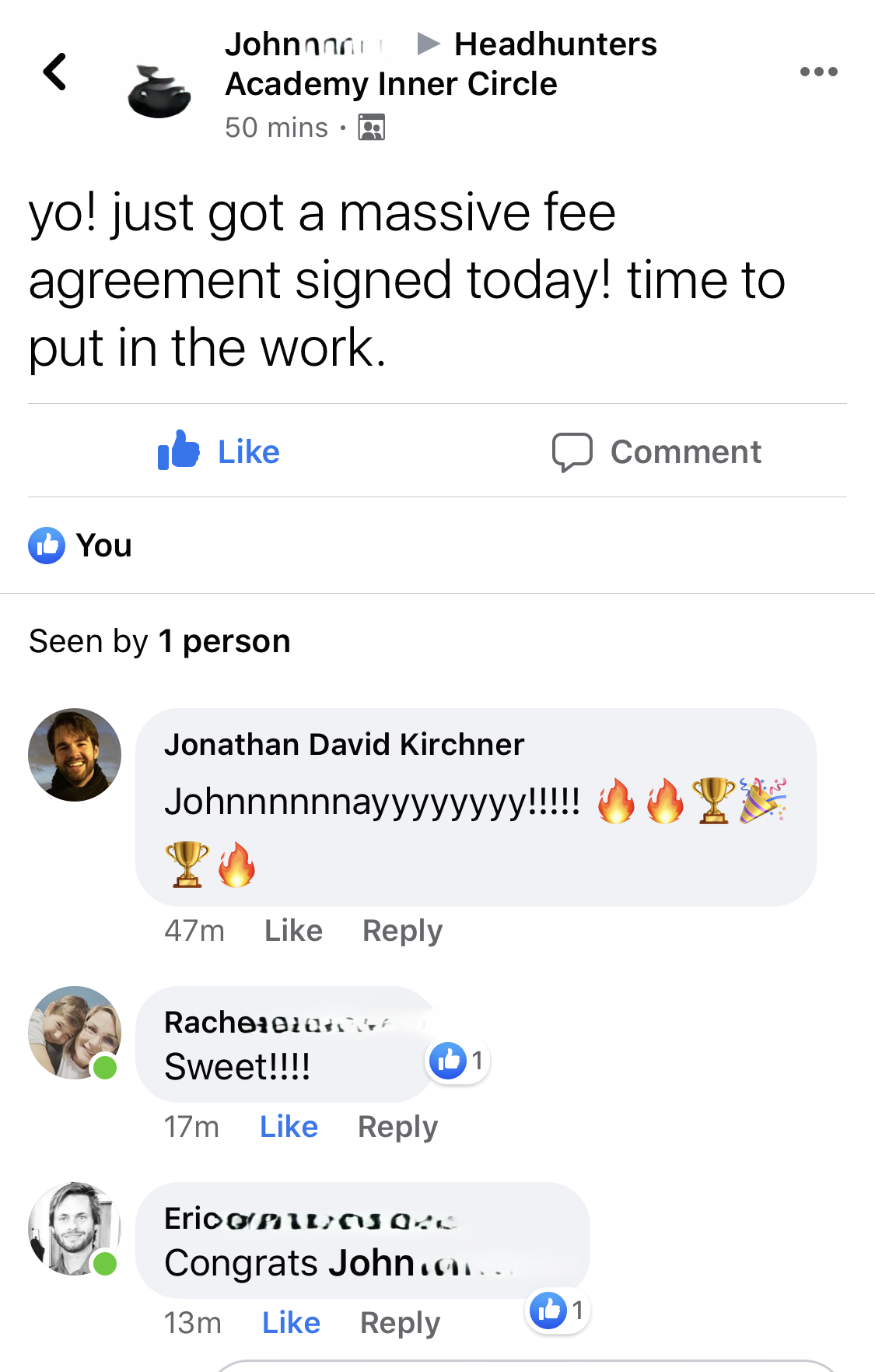The width and height of the screenshot is (875, 1372).
Task: Open Eric's profile photo
Action: tap(74, 1229)
